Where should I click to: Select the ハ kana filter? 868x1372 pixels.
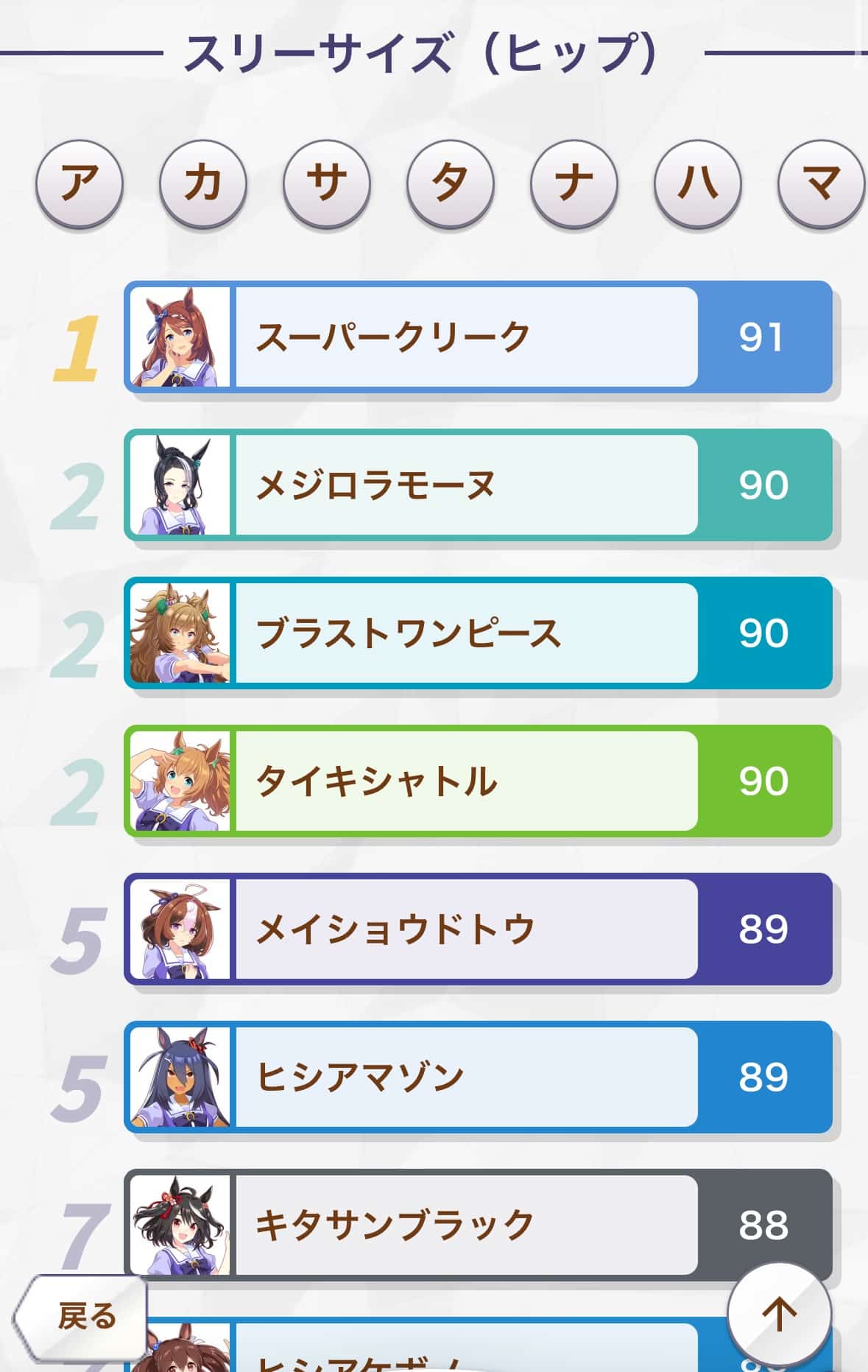point(697,183)
